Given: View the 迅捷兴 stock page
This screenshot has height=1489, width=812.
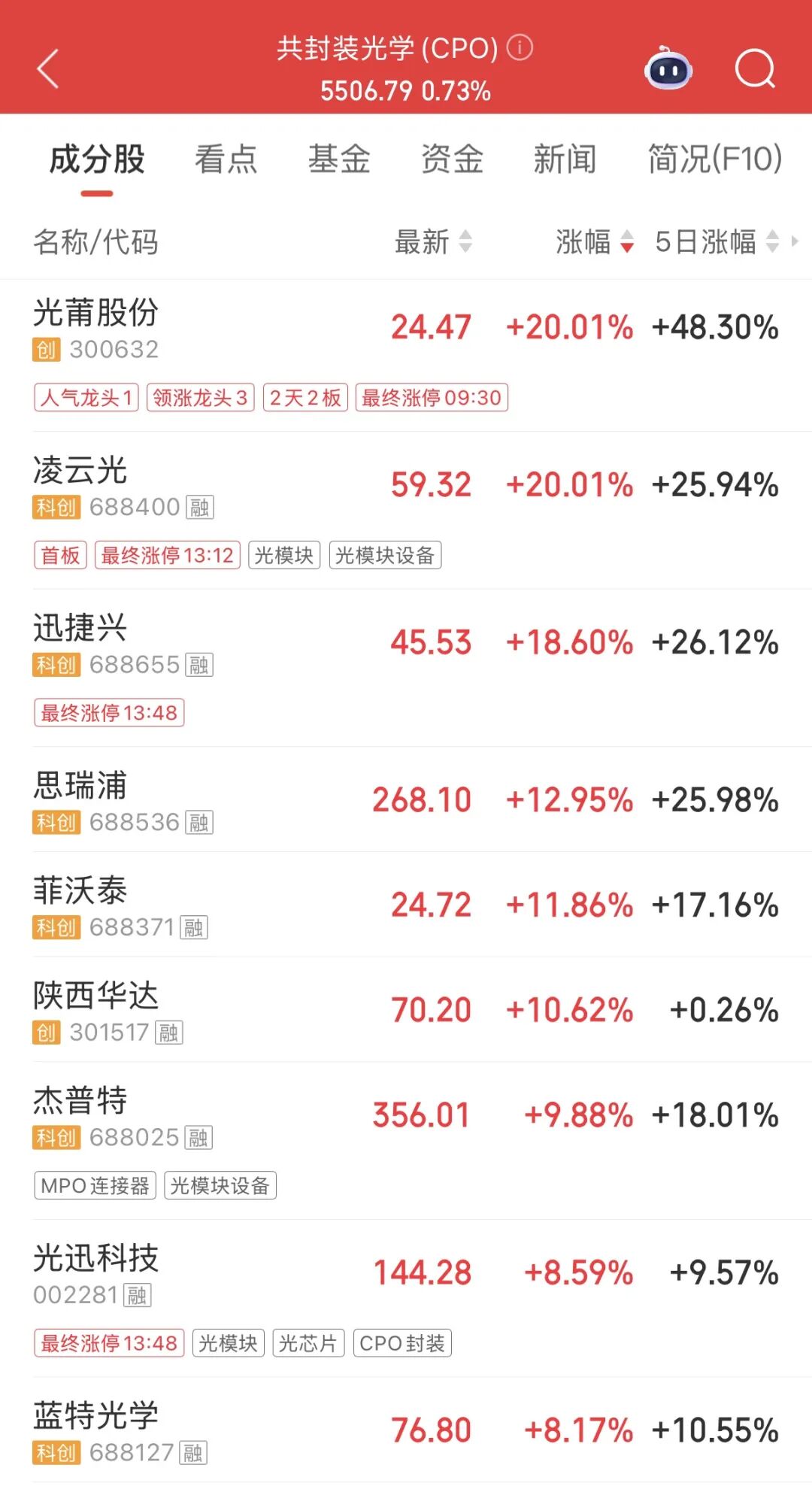Looking at the screenshot, I should 80,629.
